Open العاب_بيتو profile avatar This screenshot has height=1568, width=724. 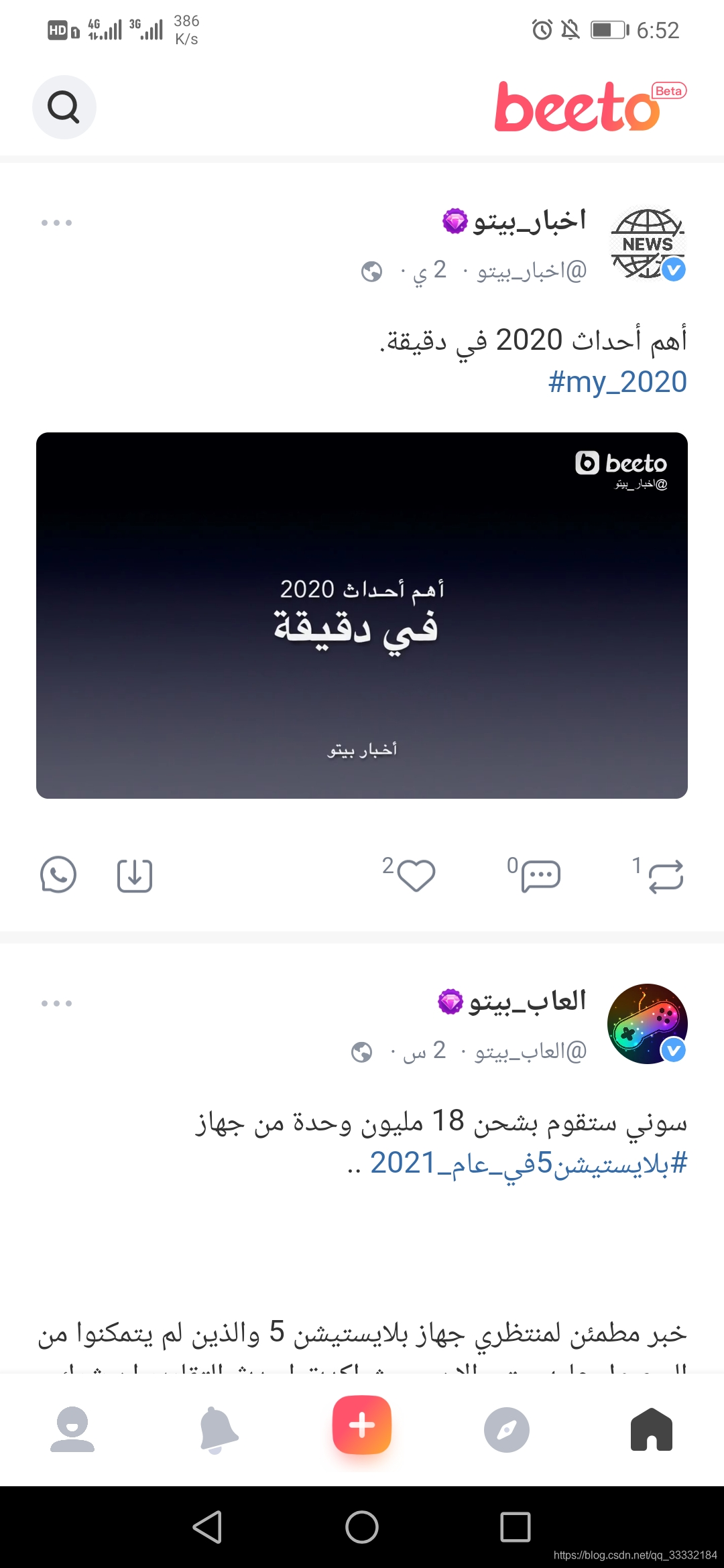[647, 1023]
